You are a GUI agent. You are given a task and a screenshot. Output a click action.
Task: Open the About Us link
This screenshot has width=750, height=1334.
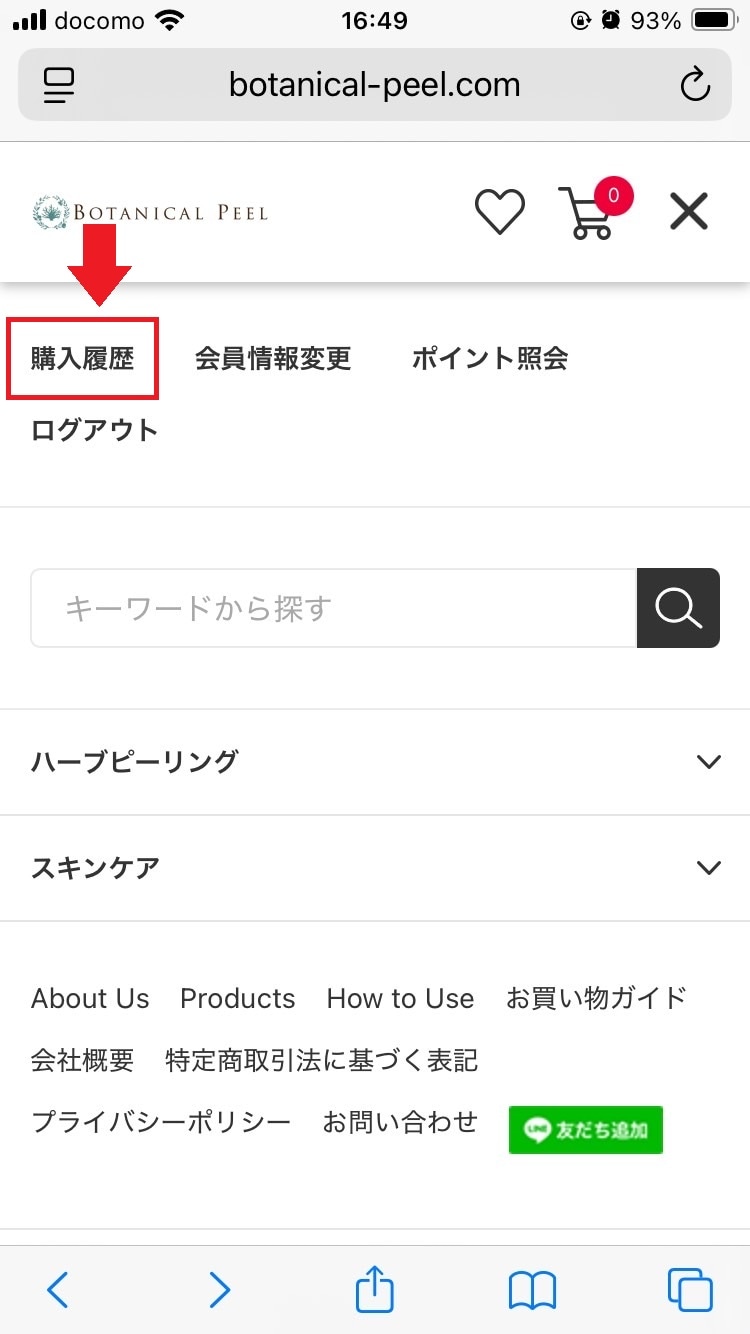tap(90, 999)
